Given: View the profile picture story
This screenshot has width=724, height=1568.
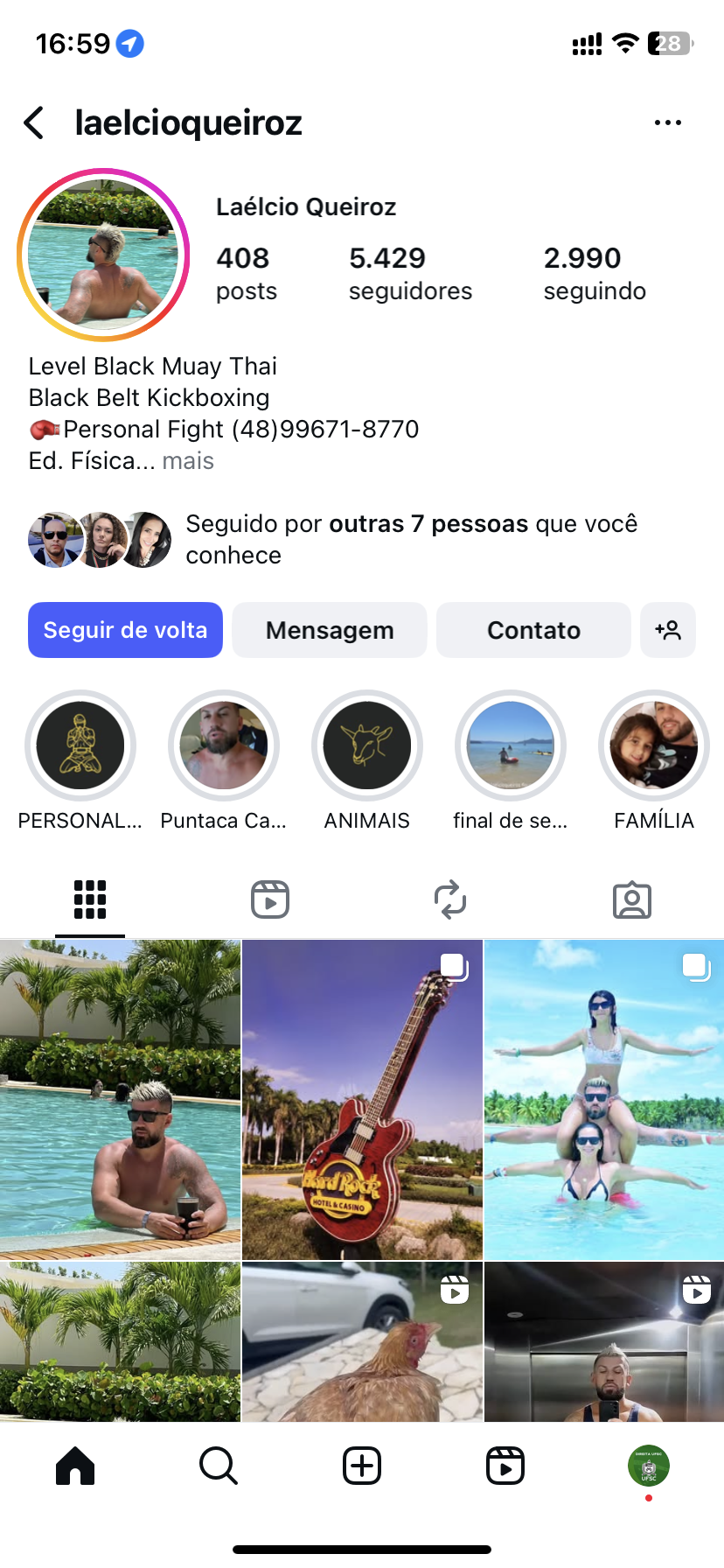Looking at the screenshot, I should tap(103, 255).
